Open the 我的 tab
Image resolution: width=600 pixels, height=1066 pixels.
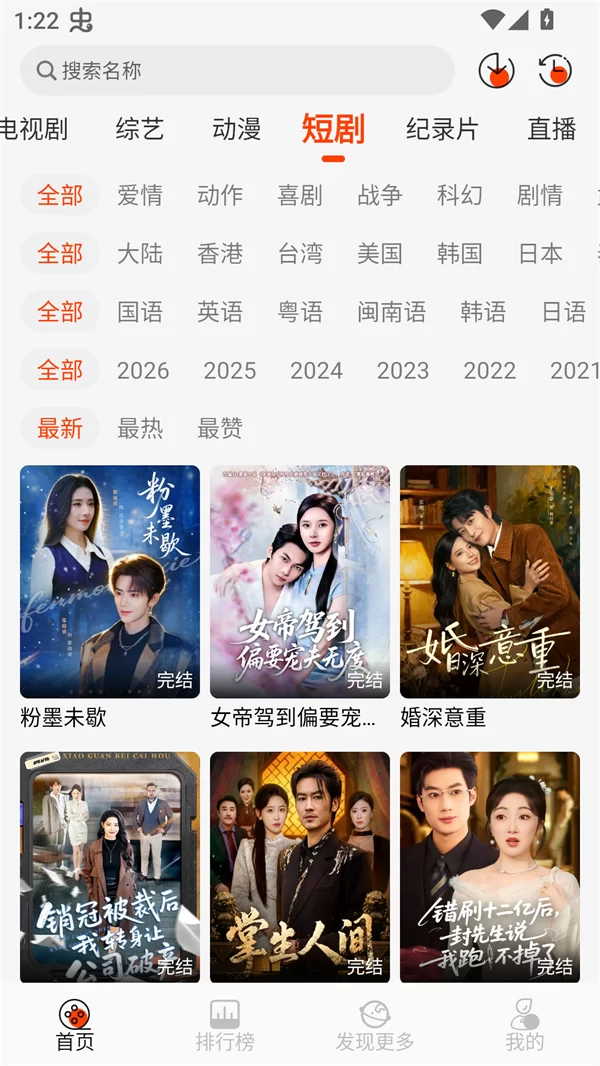click(x=525, y=1026)
